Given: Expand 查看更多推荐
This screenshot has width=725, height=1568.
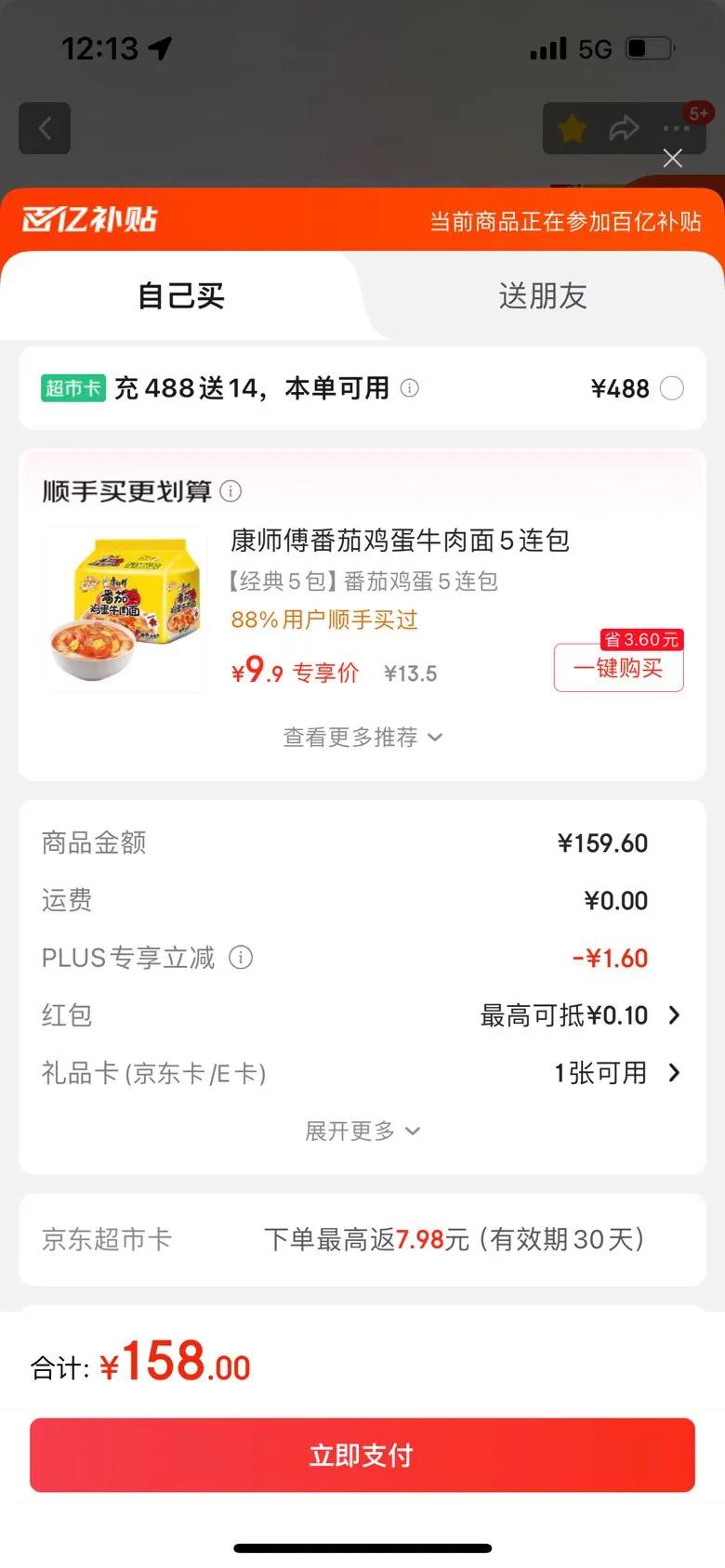Looking at the screenshot, I should tap(362, 738).
